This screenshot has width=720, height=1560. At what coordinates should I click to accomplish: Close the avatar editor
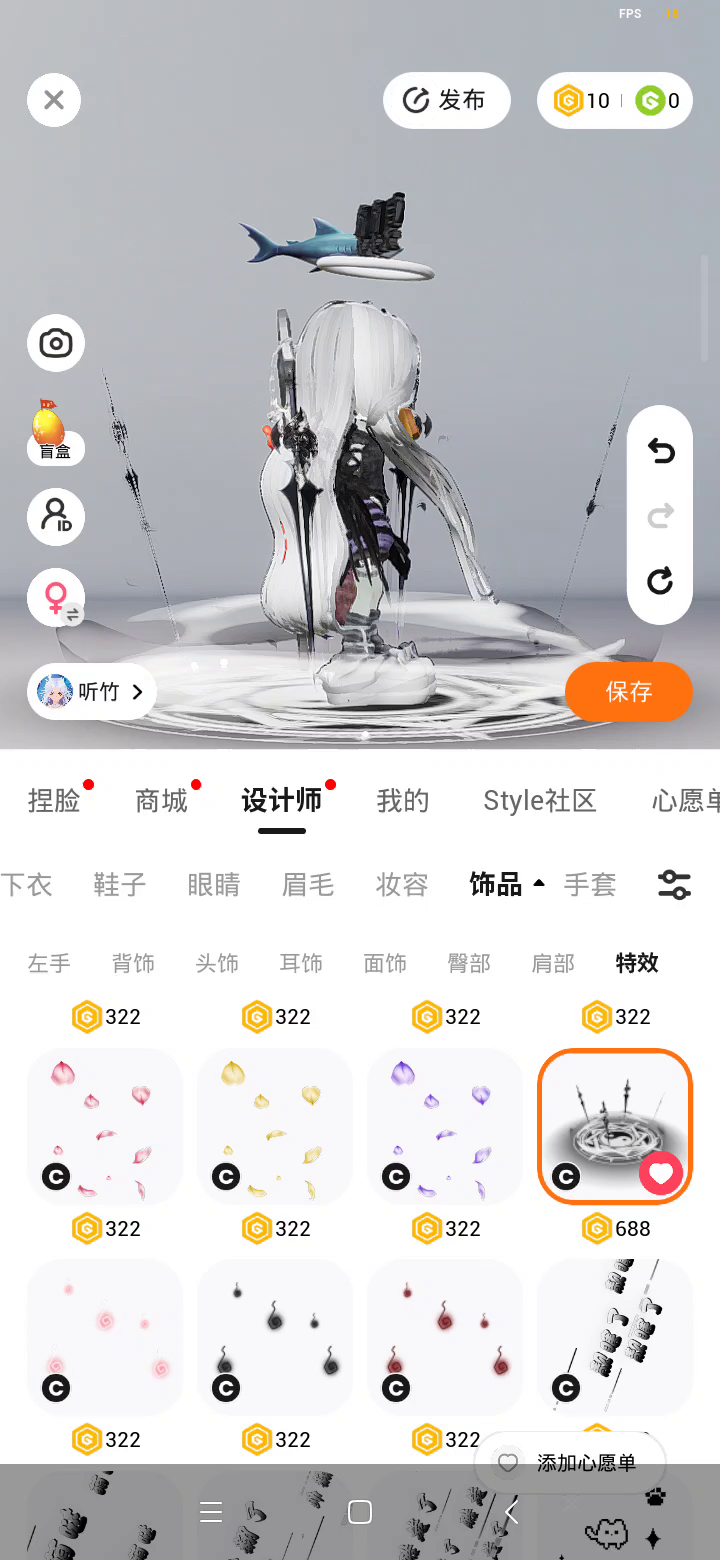[54, 100]
